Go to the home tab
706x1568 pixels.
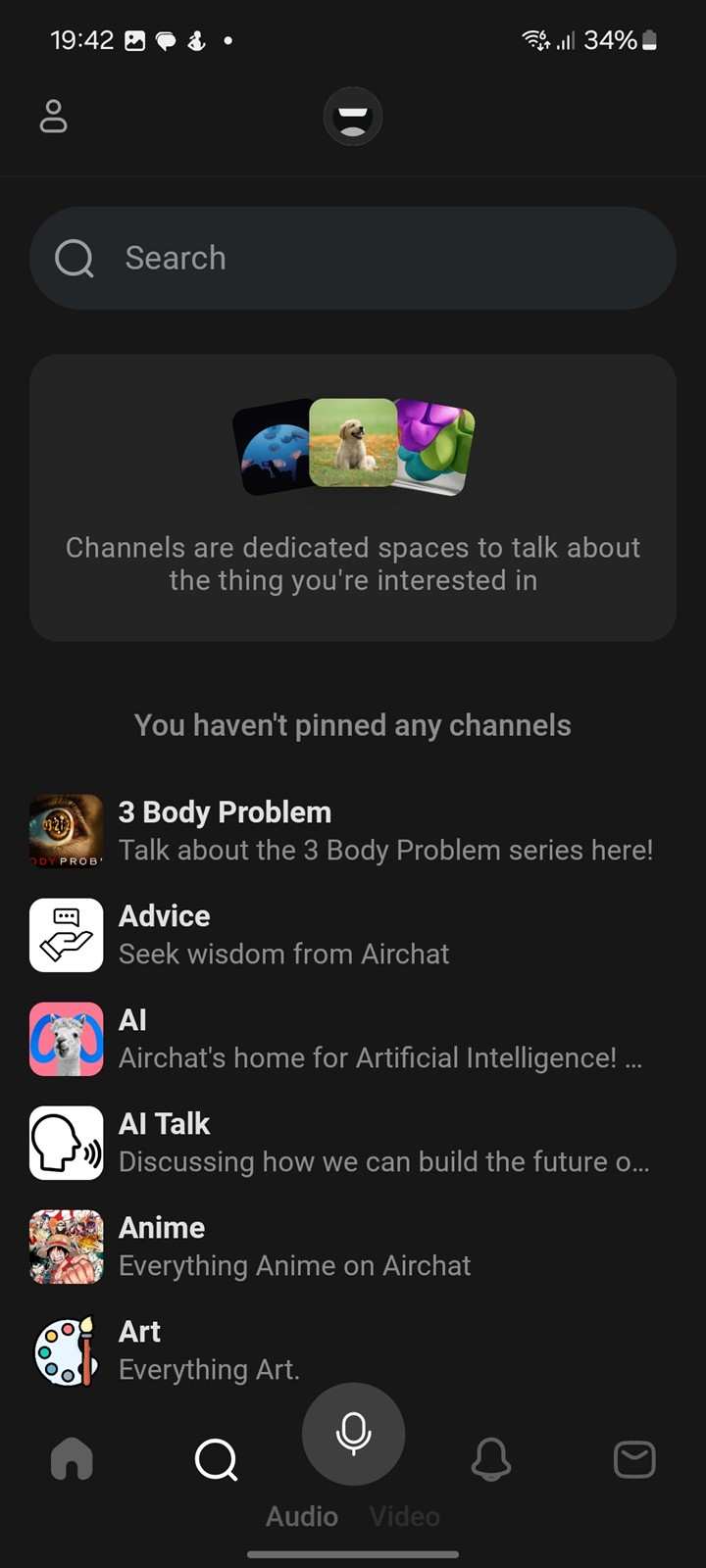[x=72, y=1459]
